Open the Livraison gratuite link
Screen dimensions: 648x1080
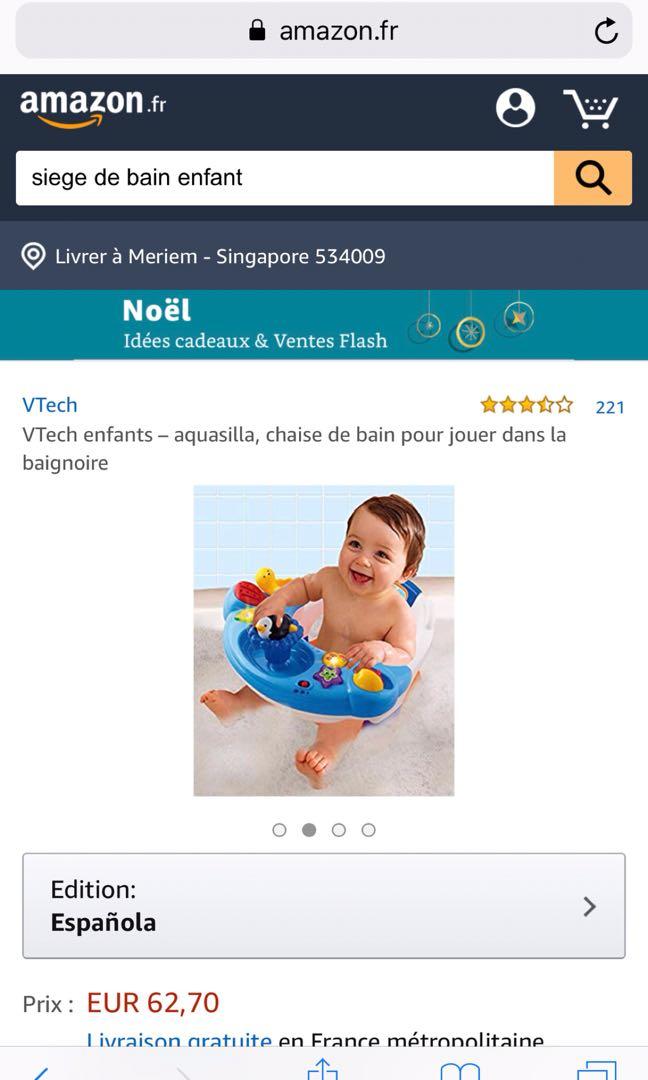pos(178,1040)
